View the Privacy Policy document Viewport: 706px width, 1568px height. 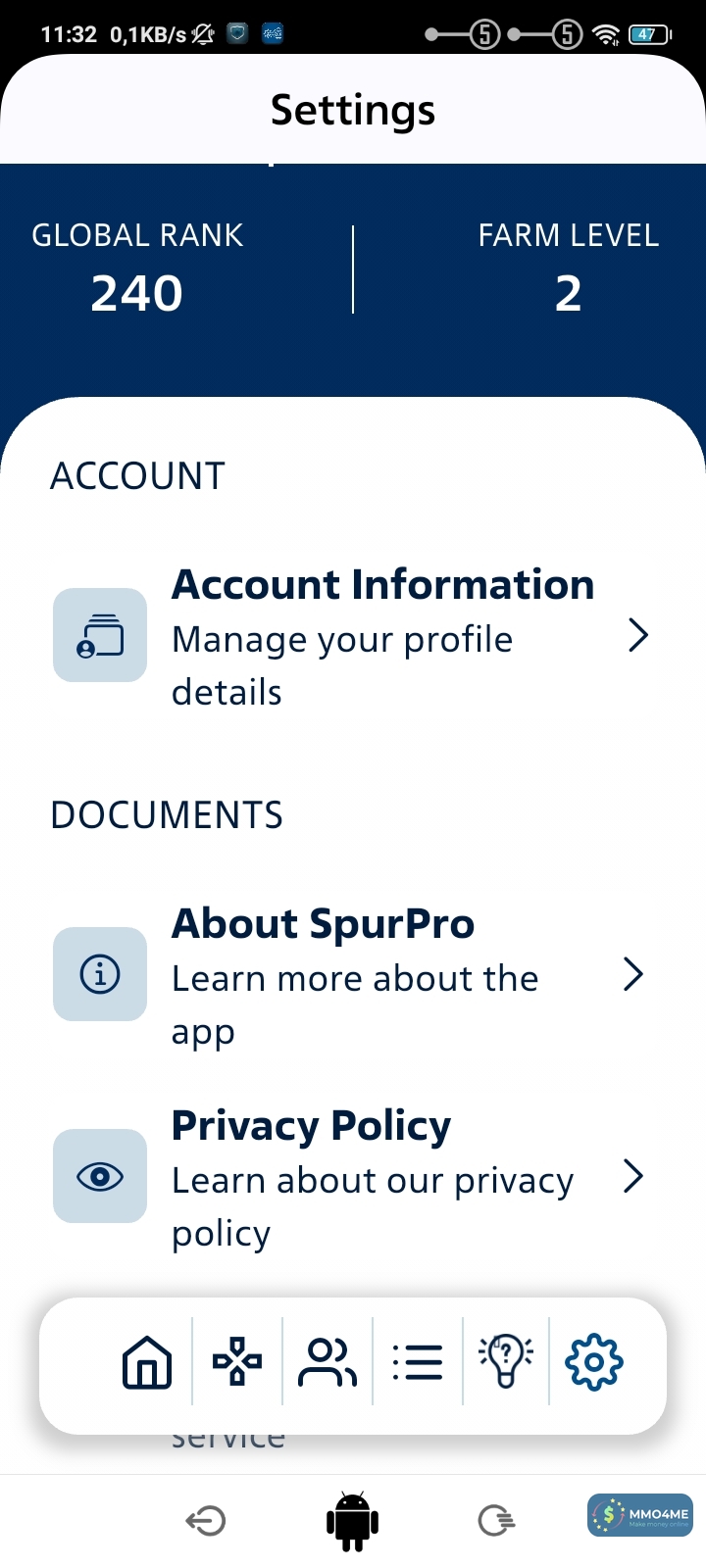tap(353, 1177)
